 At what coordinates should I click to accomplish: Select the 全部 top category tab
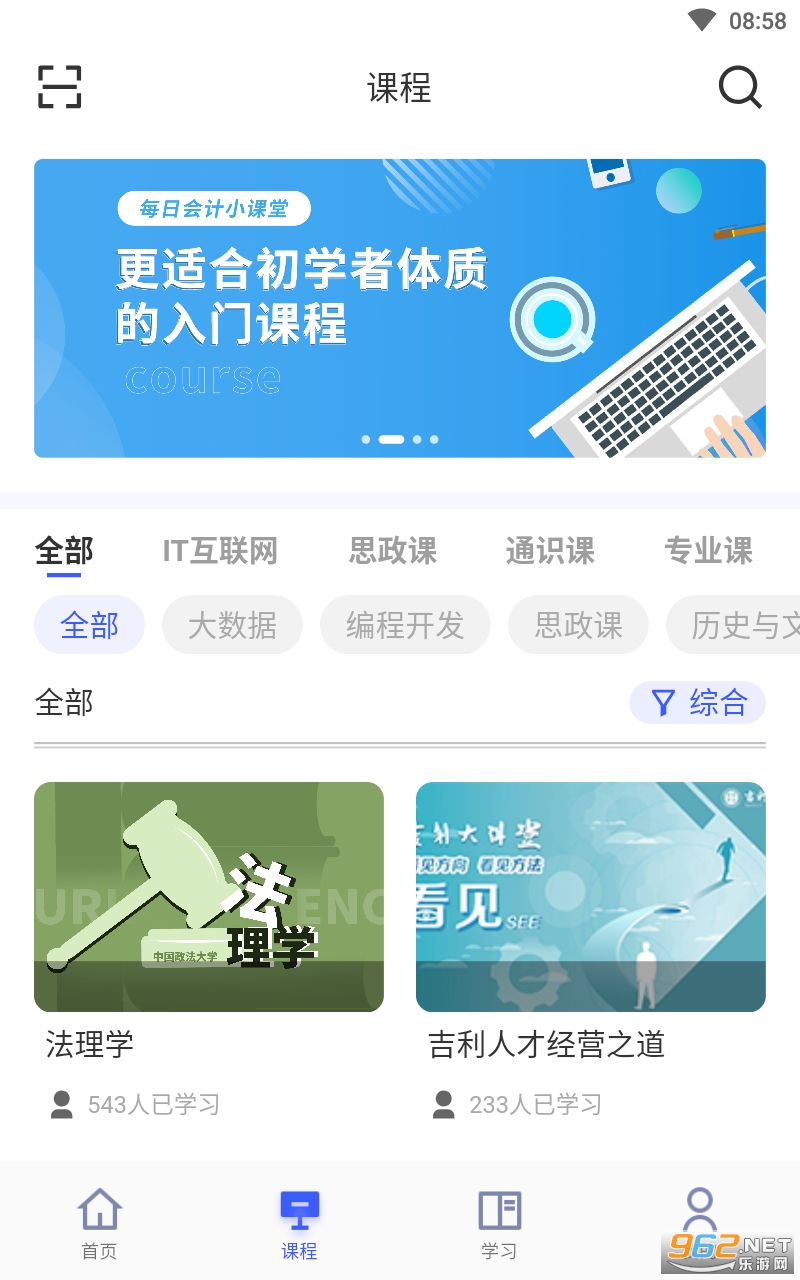[64, 551]
